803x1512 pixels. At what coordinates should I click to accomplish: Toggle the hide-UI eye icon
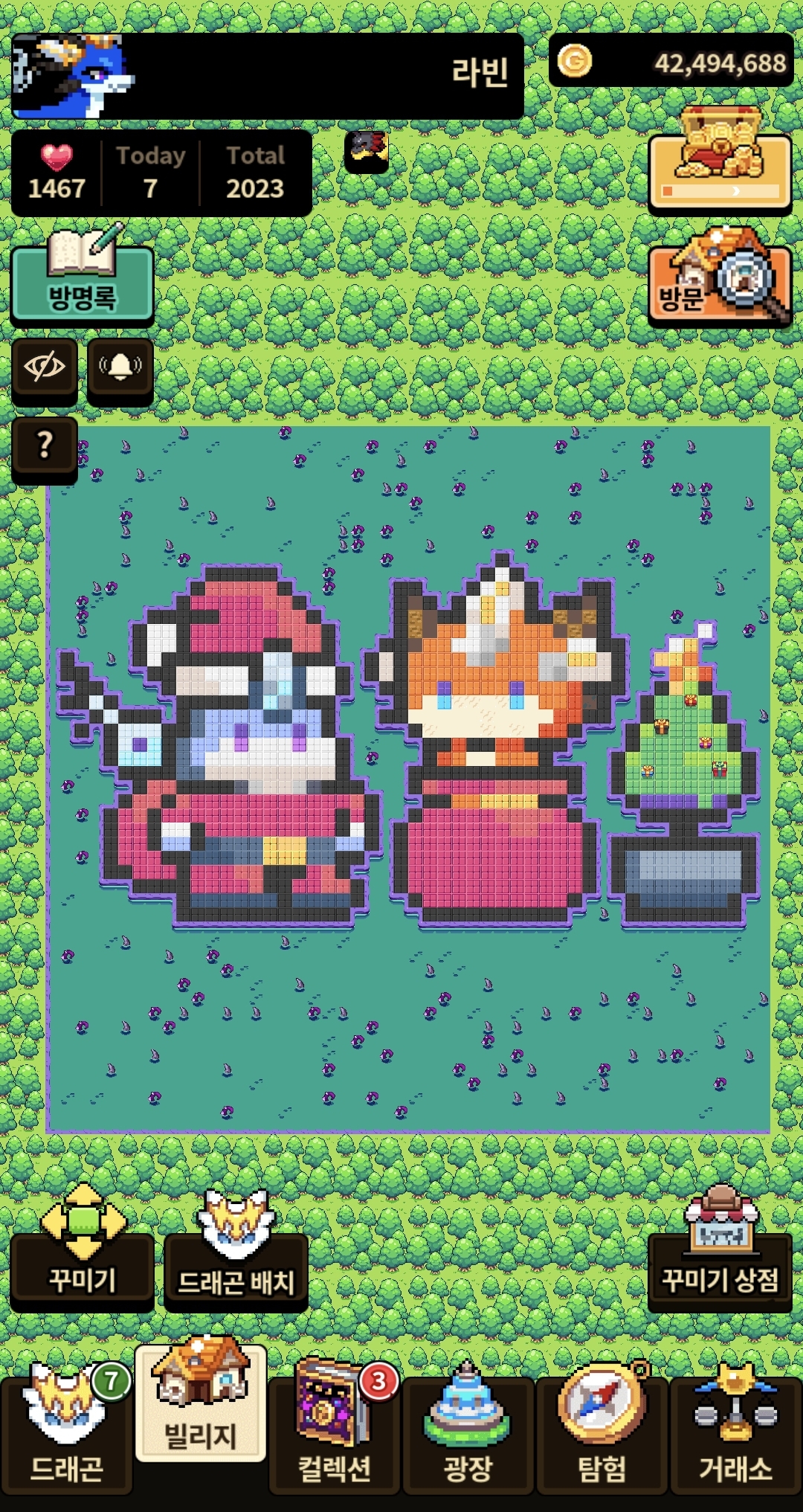click(45, 367)
